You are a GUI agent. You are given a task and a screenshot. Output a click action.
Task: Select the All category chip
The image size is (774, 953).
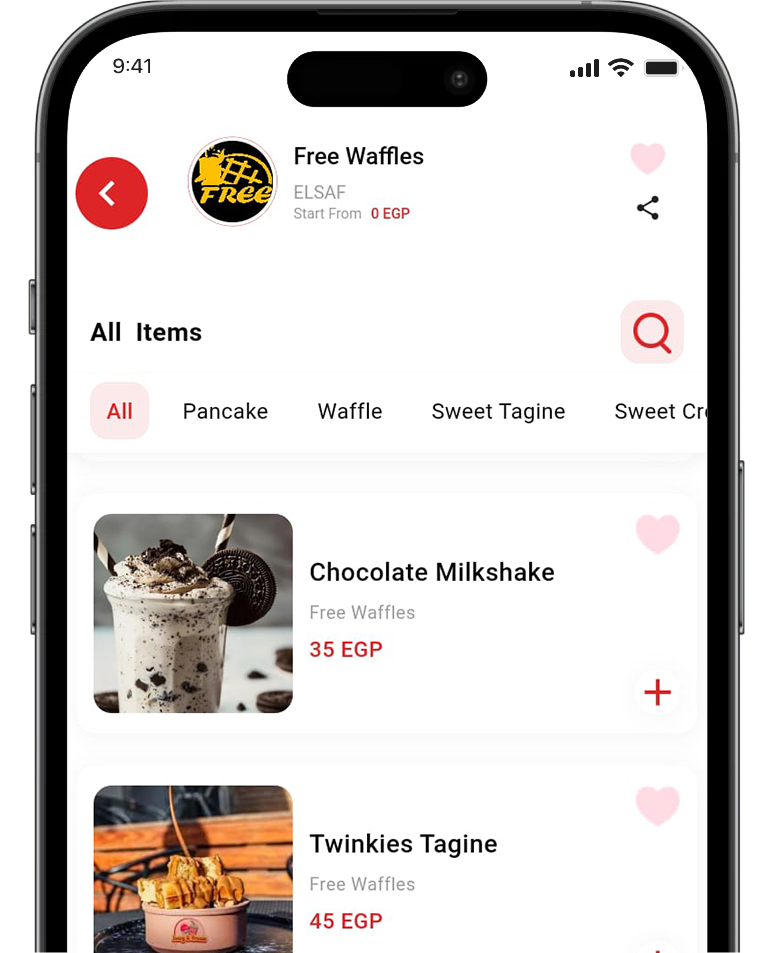(120, 411)
